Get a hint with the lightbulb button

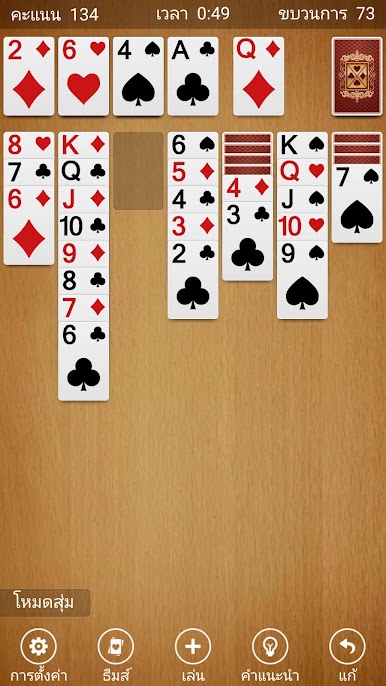tap(270, 646)
